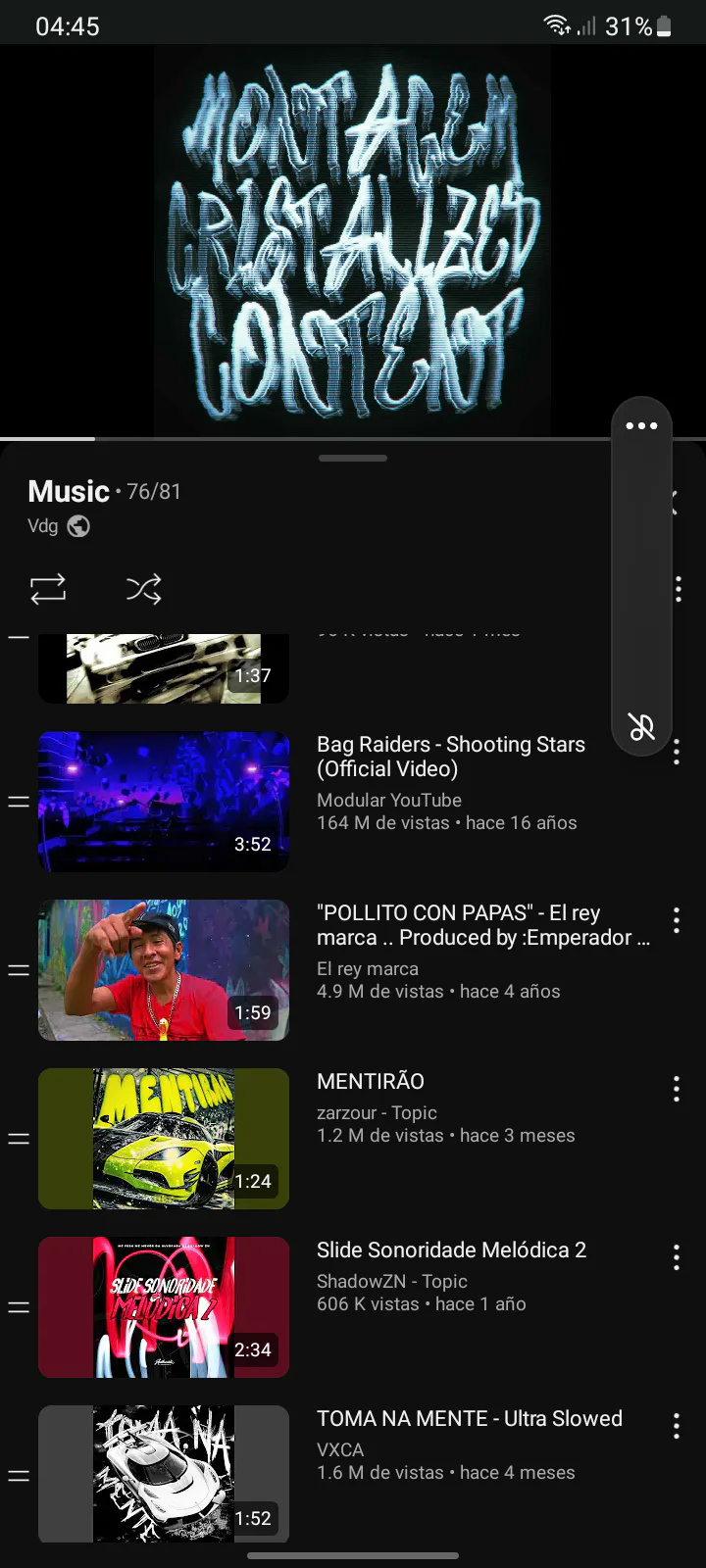
Task: Play Bag Raiders - Shooting Stars video
Action: [164, 802]
